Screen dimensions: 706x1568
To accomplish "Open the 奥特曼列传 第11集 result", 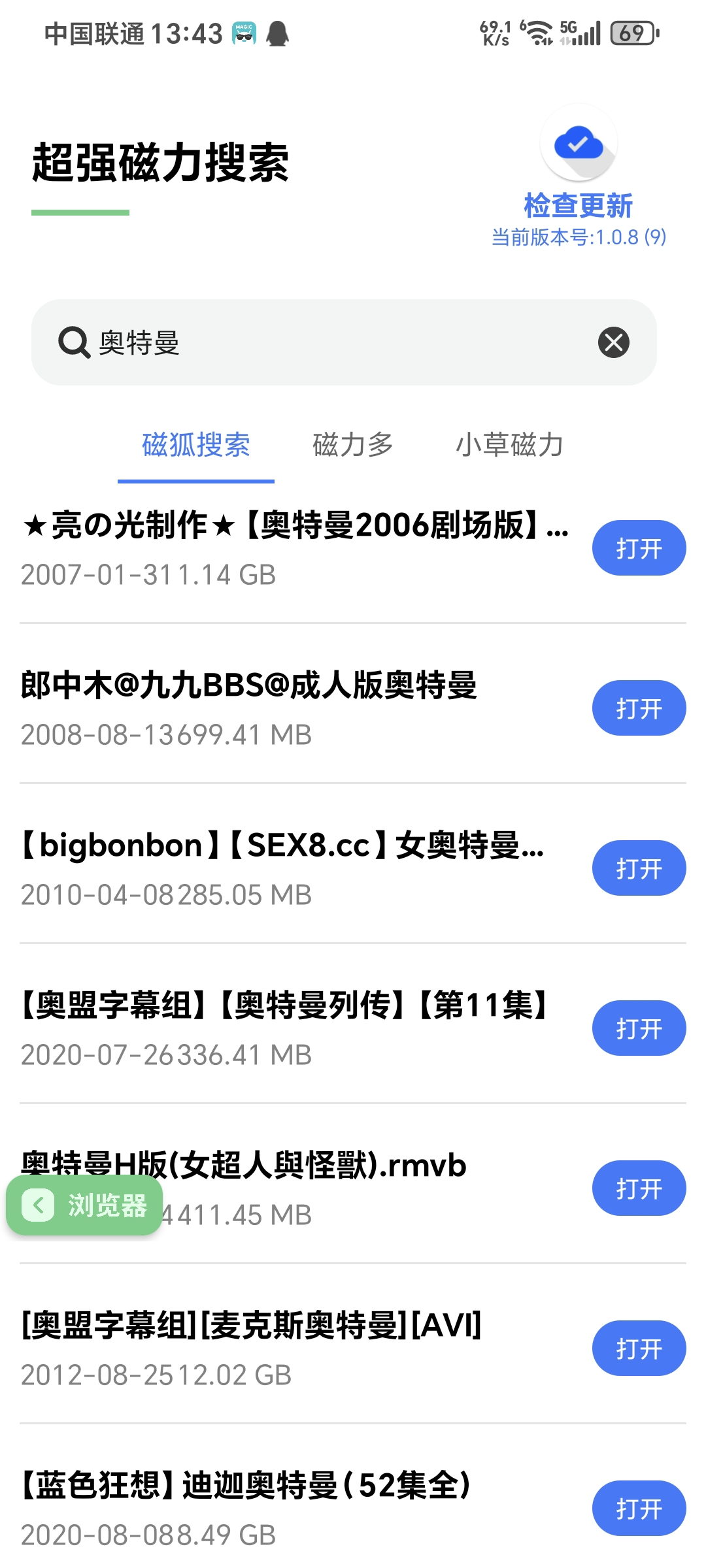I will coord(639,1028).
